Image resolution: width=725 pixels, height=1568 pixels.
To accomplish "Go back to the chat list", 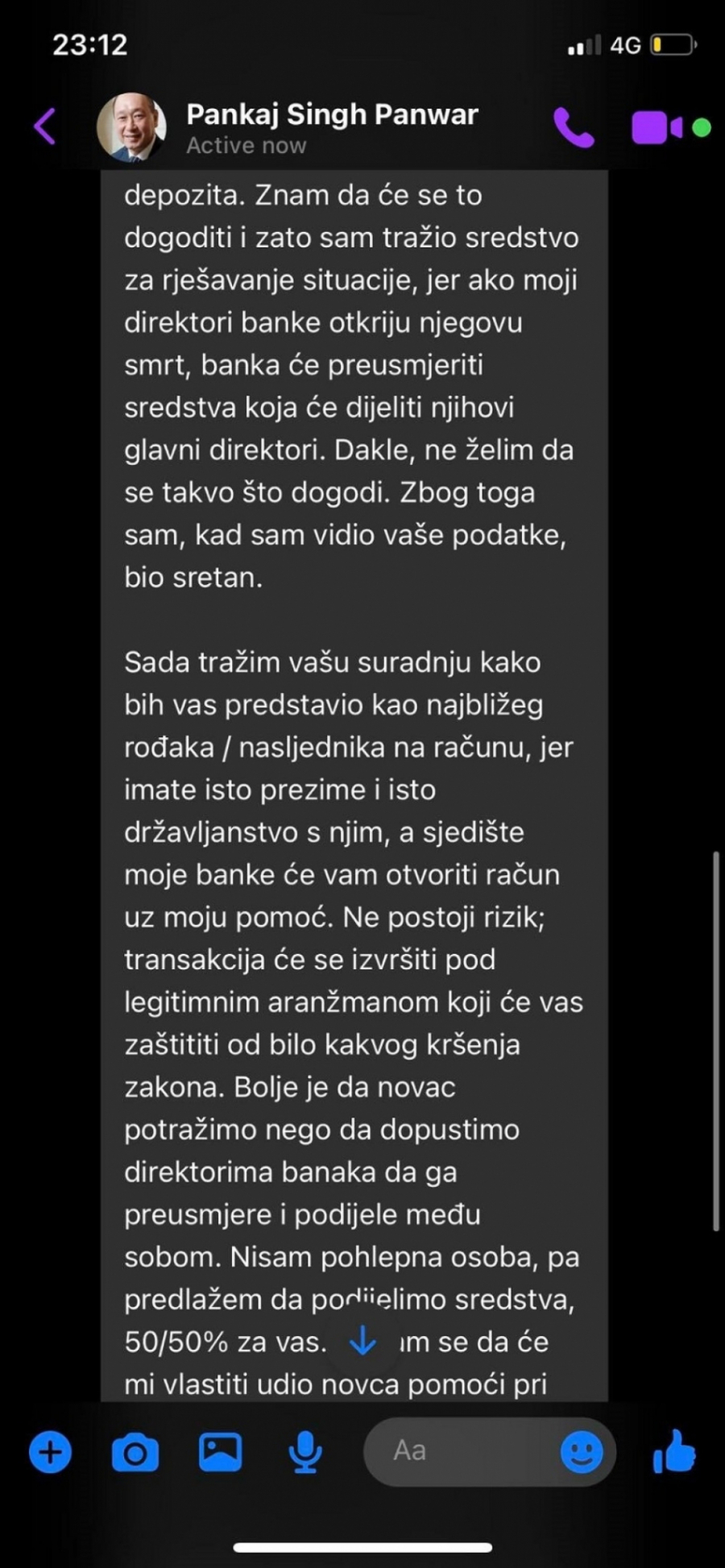I will click(x=45, y=127).
